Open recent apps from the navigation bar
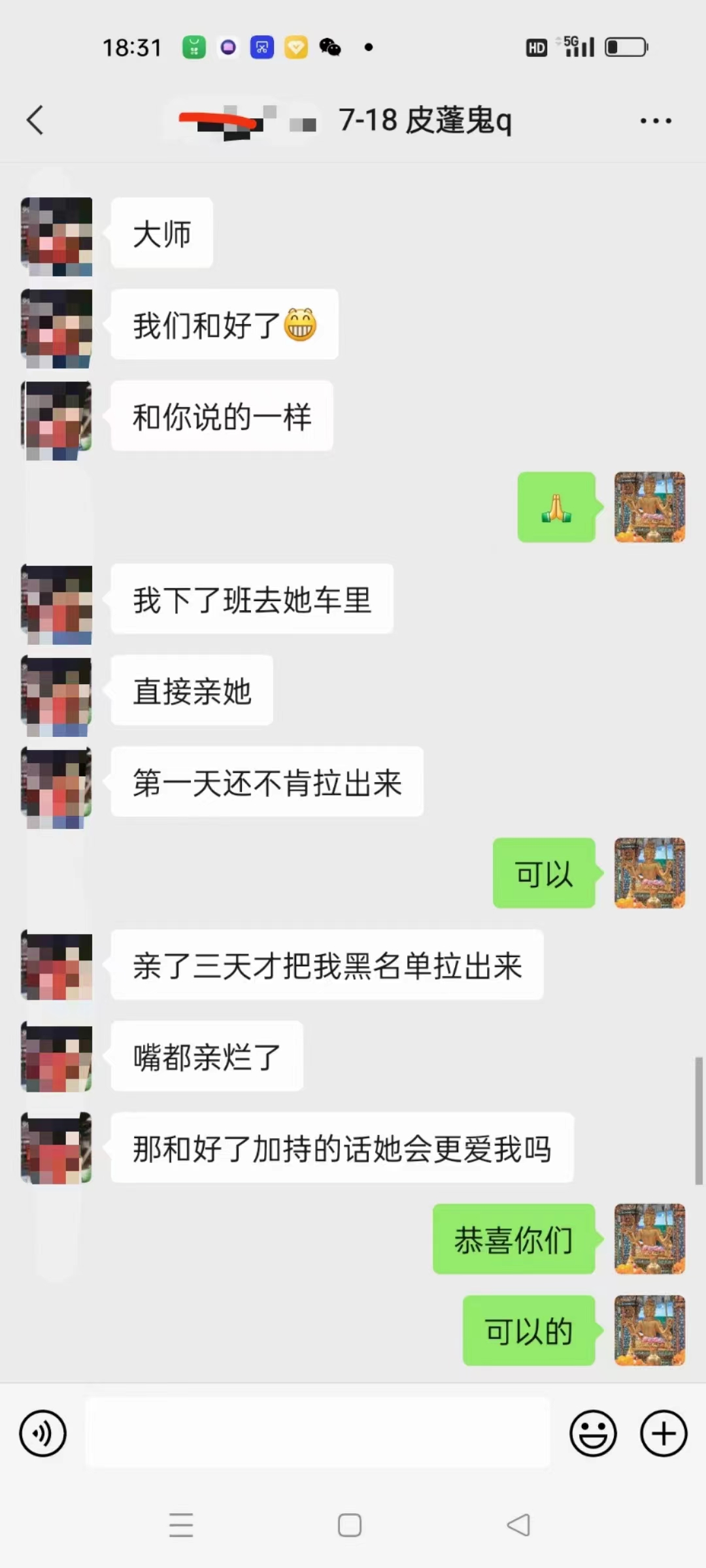The width and height of the screenshot is (706, 1568). 181,1526
